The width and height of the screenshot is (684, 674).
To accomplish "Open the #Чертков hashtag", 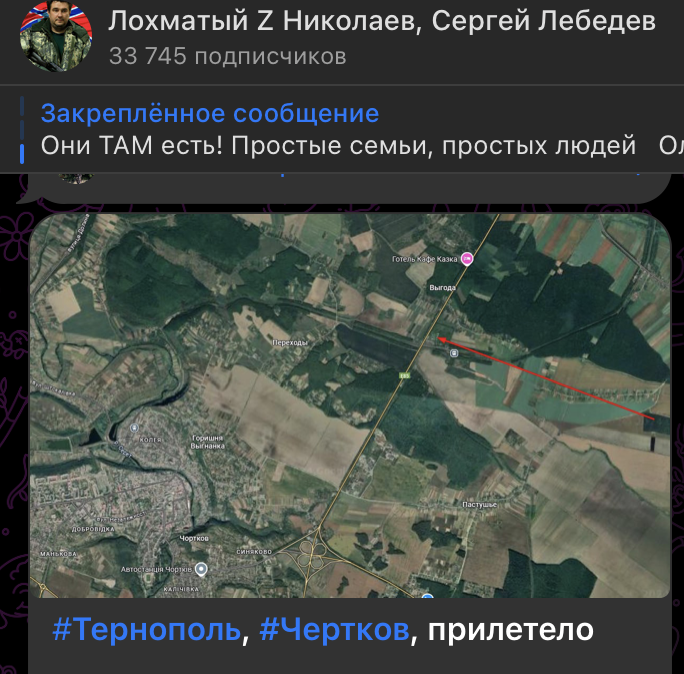I will click(334, 630).
